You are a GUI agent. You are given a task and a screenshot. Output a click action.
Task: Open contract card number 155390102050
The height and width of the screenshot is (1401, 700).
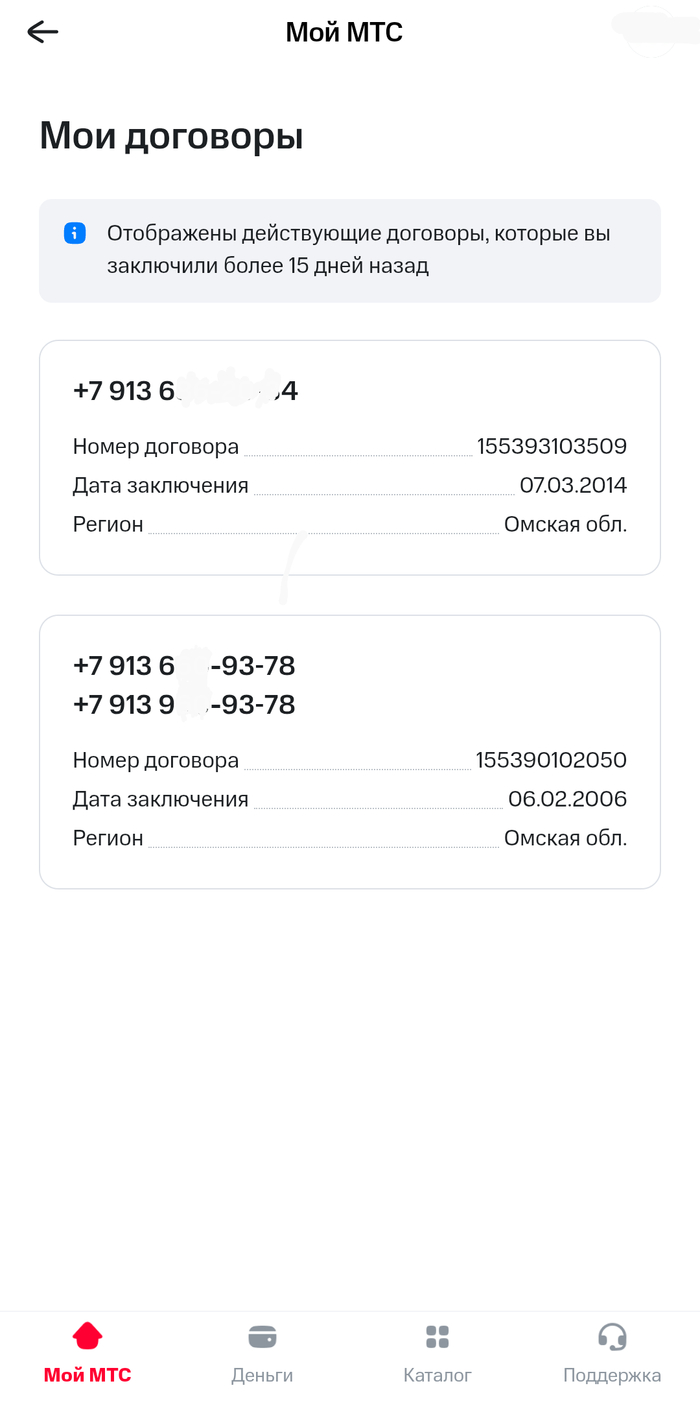tap(350, 752)
